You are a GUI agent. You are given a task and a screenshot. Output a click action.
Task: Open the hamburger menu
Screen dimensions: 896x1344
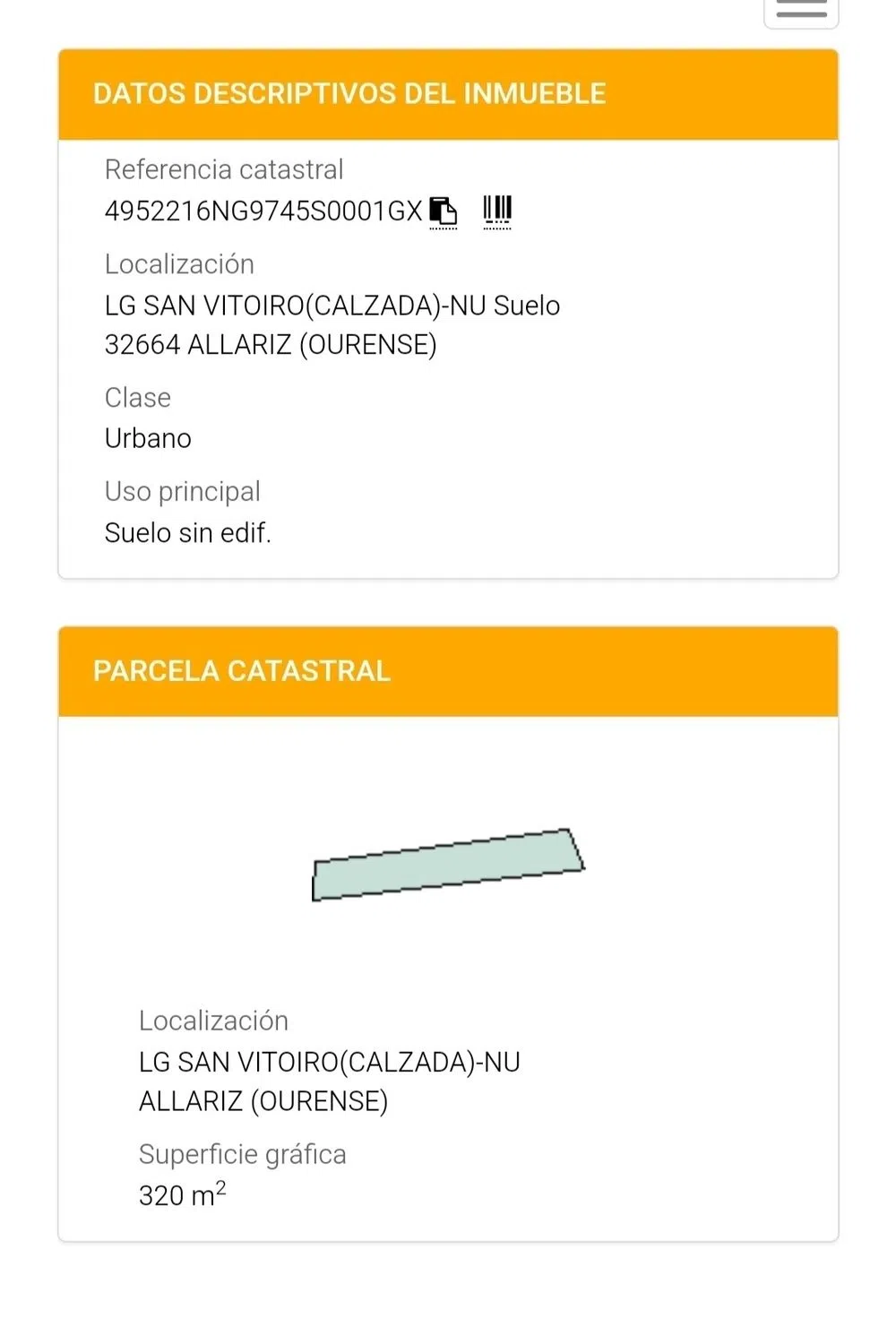click(801, 11)
